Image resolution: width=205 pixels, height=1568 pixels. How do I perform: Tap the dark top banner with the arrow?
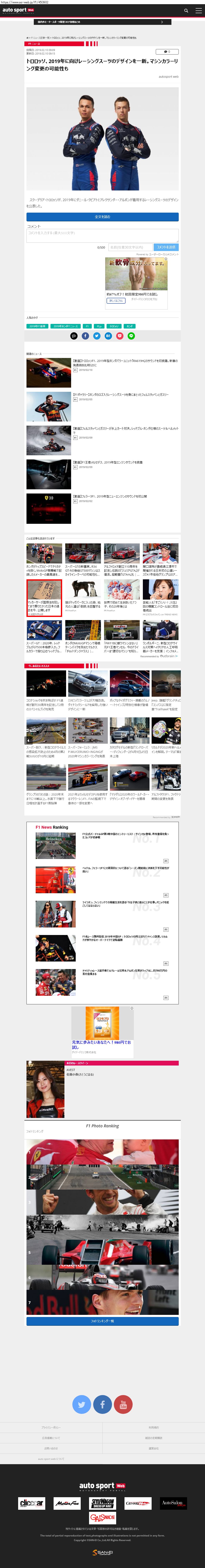102,22
